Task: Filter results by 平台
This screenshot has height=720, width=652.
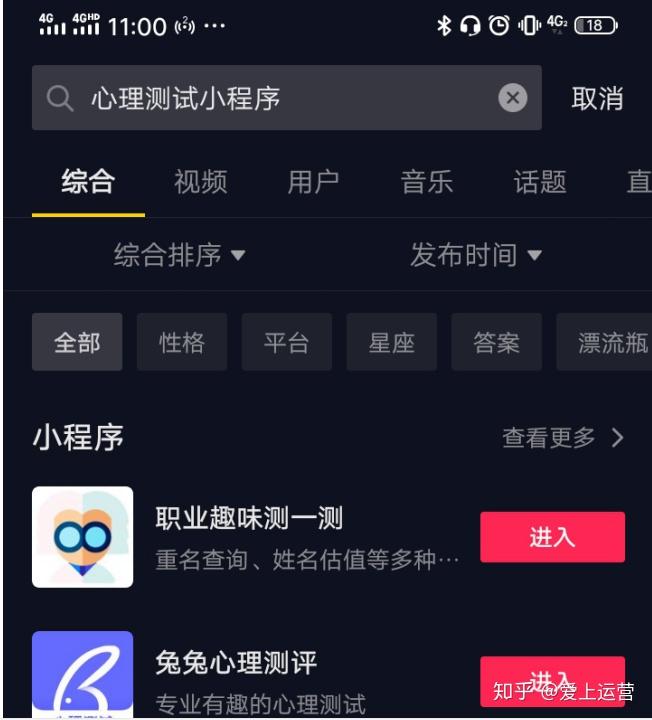Action: click(287, 342)
